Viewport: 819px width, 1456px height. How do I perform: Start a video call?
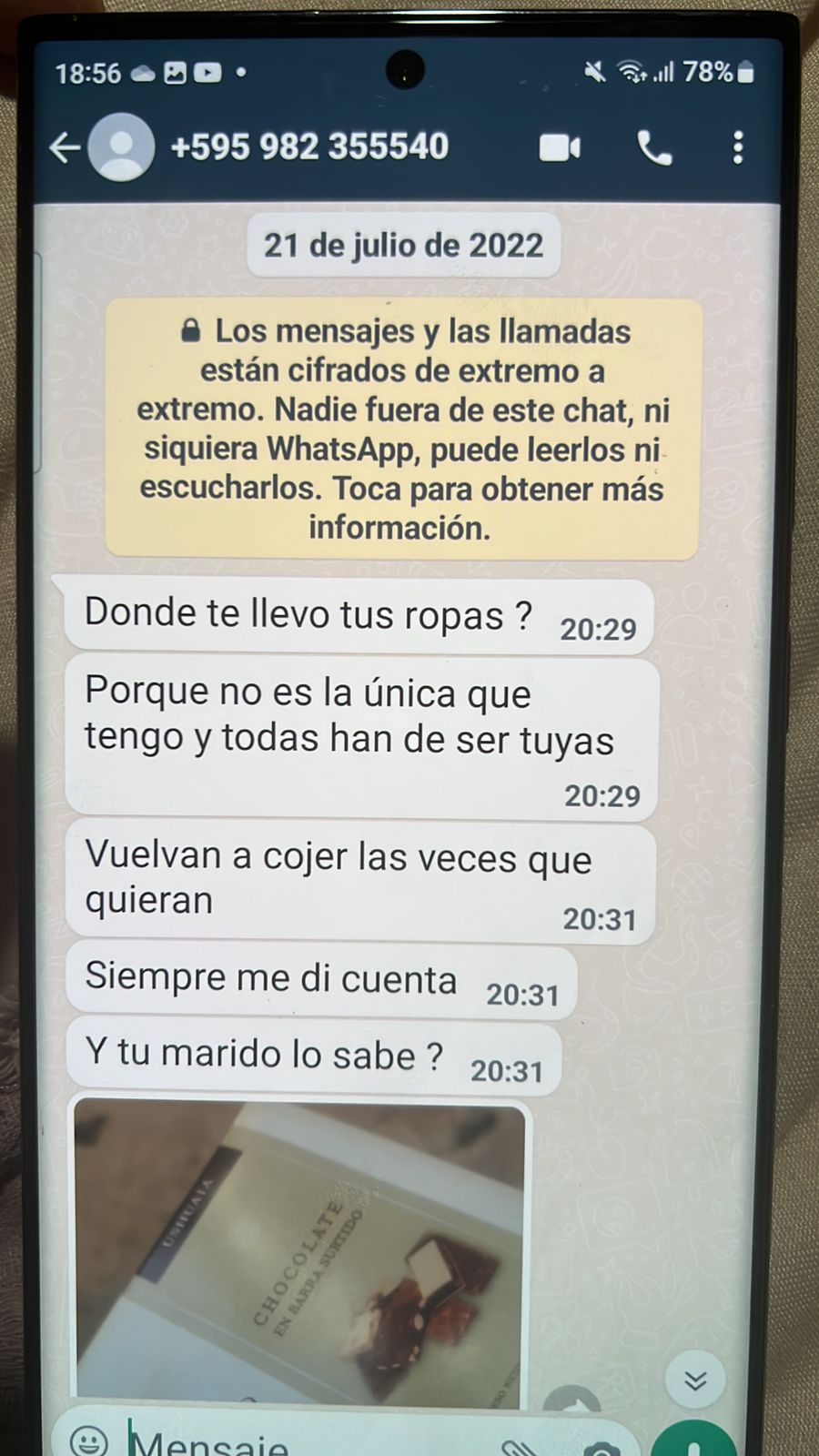(560, 147)
